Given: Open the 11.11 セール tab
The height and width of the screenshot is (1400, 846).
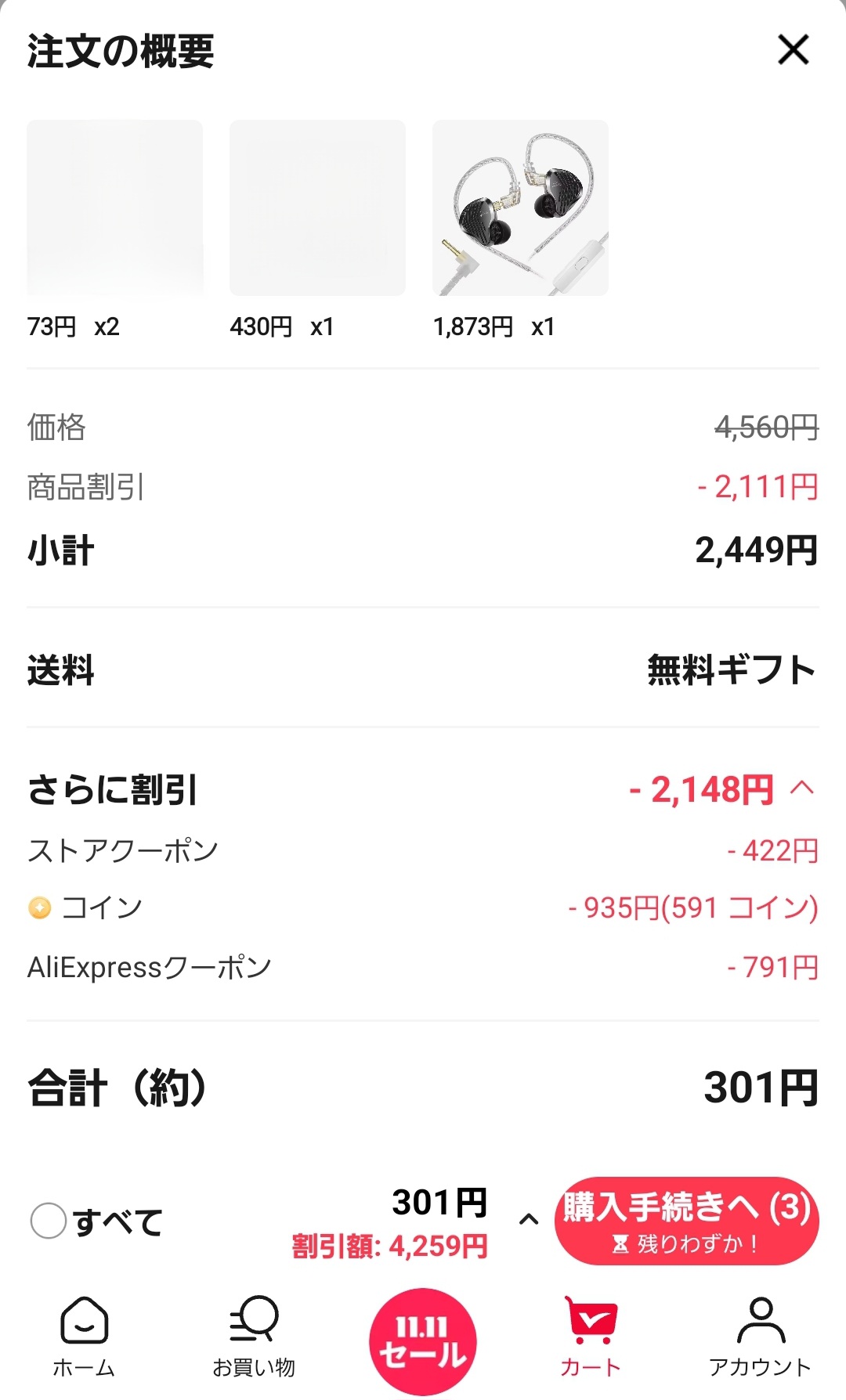Looking at the screenshot, I should (x=423, y=1340).
